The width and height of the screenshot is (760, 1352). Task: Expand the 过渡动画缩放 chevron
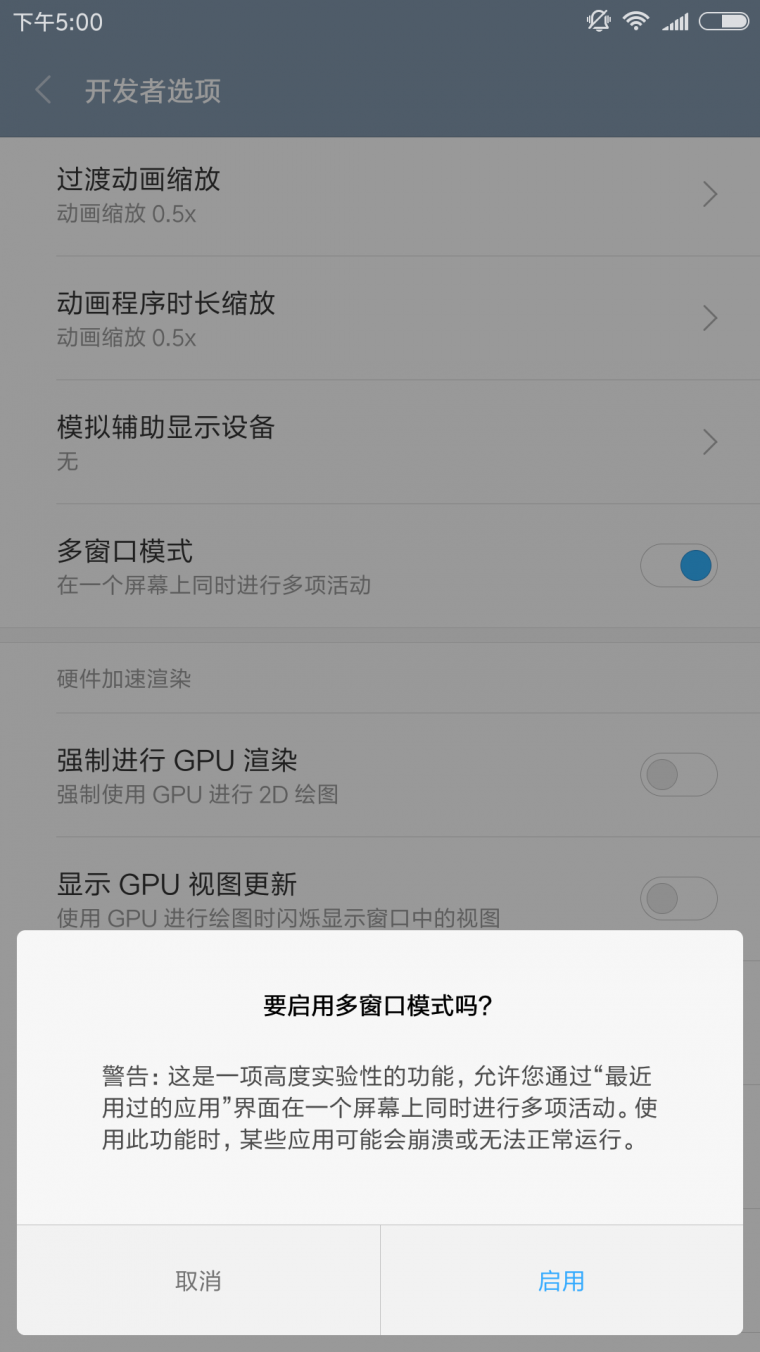point(710,194)
